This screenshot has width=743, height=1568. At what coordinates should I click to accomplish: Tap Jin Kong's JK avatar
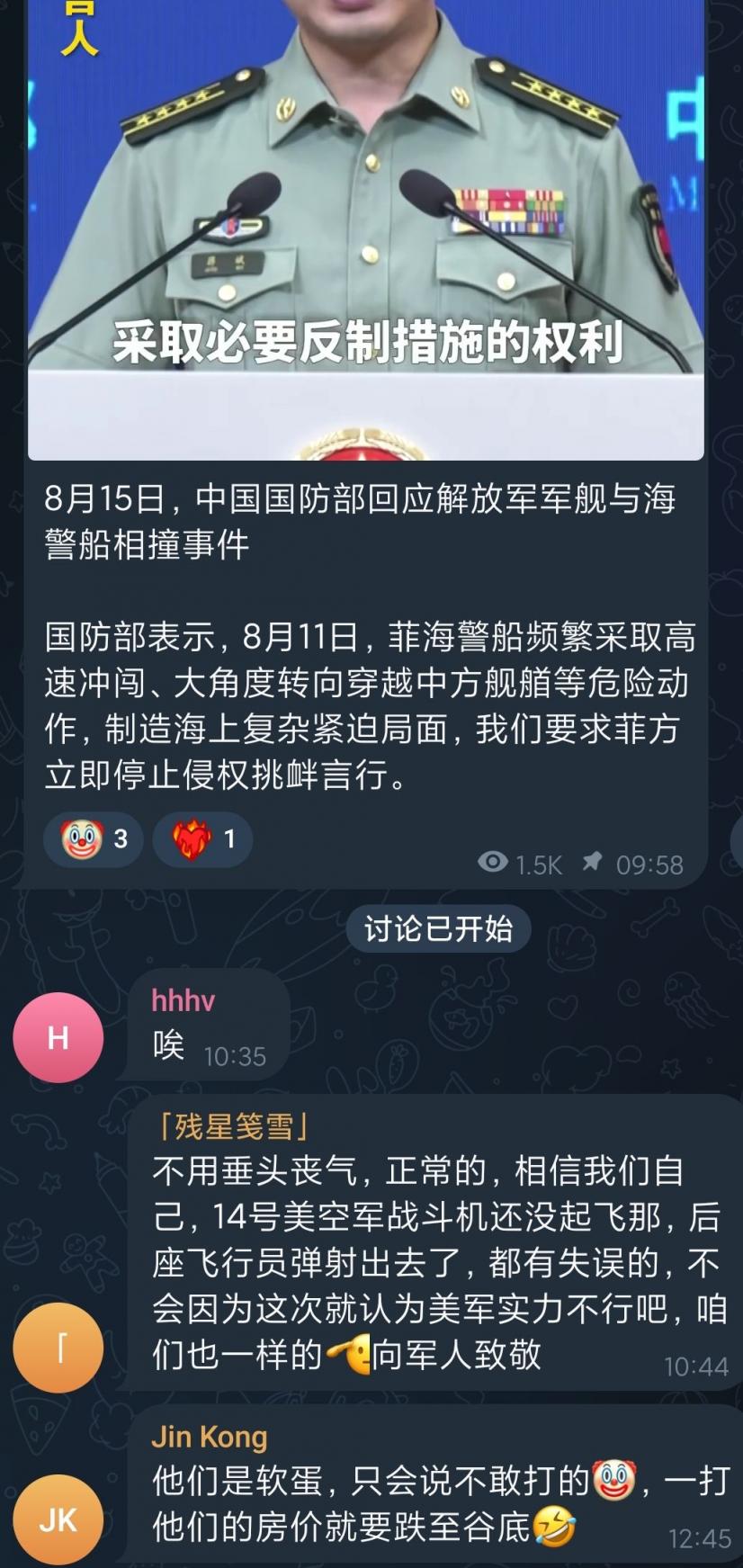click(x=58, y=1520)
